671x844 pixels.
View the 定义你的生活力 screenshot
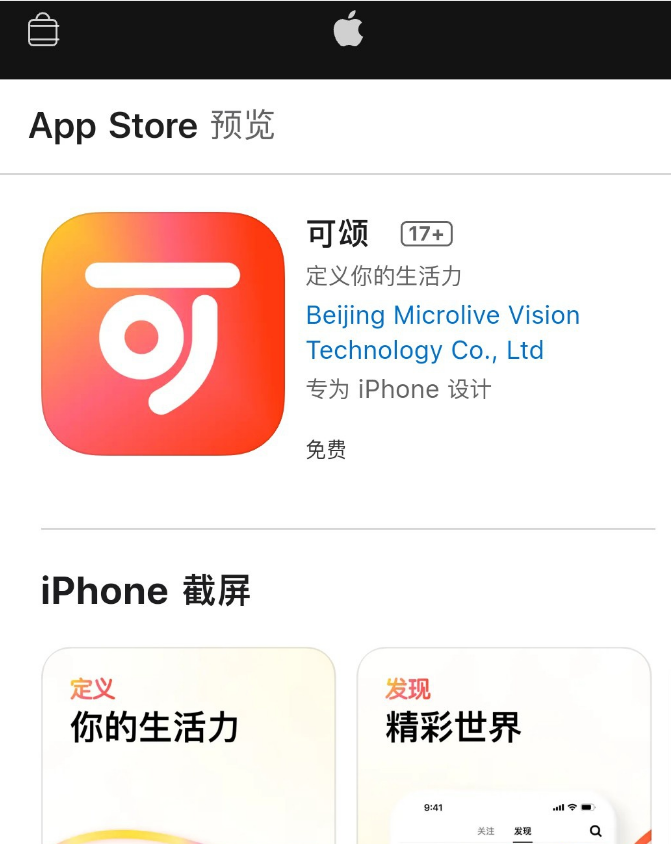tap(188, 745)
